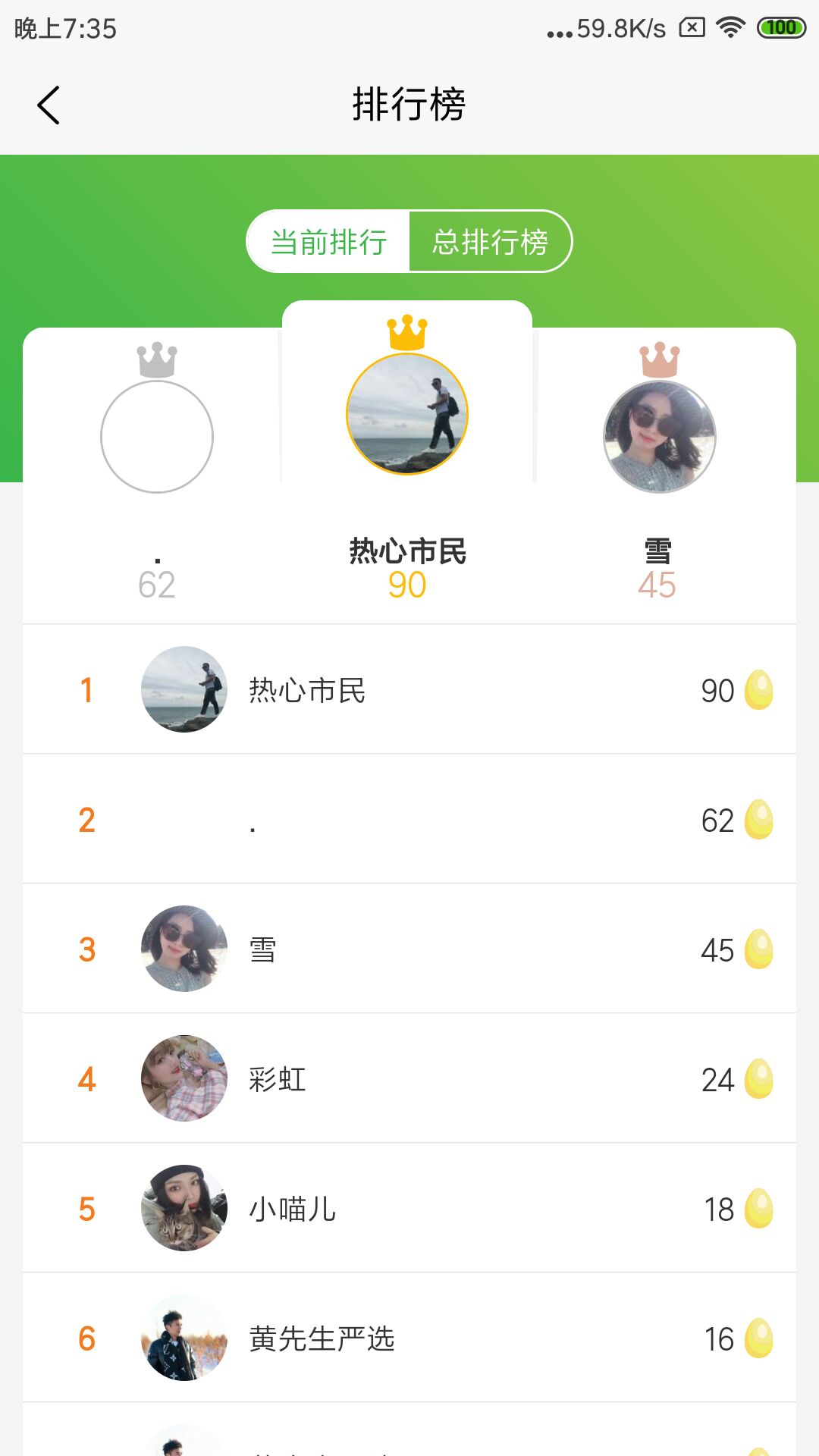Tap 小喵儿's name in the list

[292, 1208]
